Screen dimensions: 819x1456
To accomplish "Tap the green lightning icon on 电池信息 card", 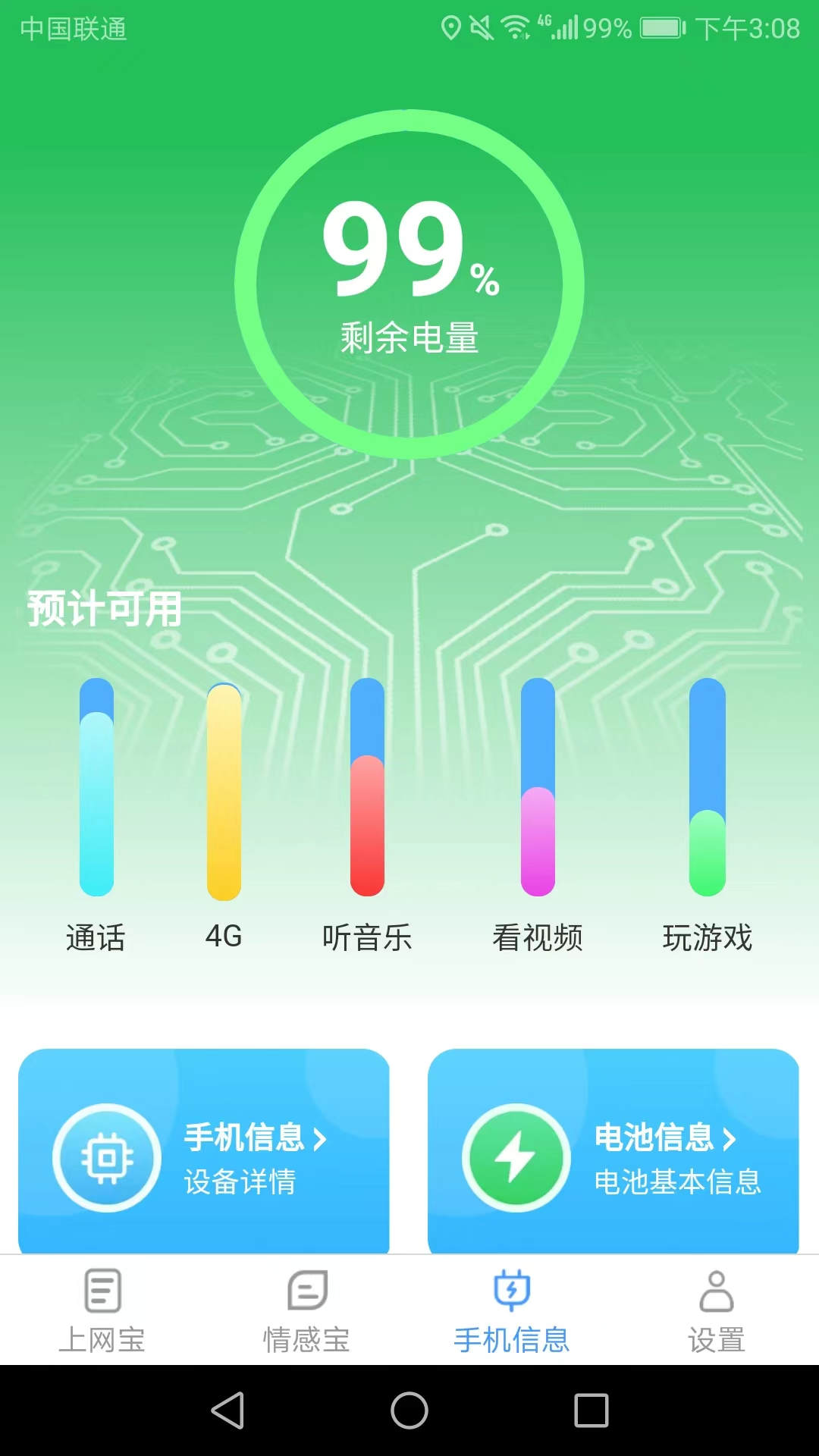I will pos(516,1154).
